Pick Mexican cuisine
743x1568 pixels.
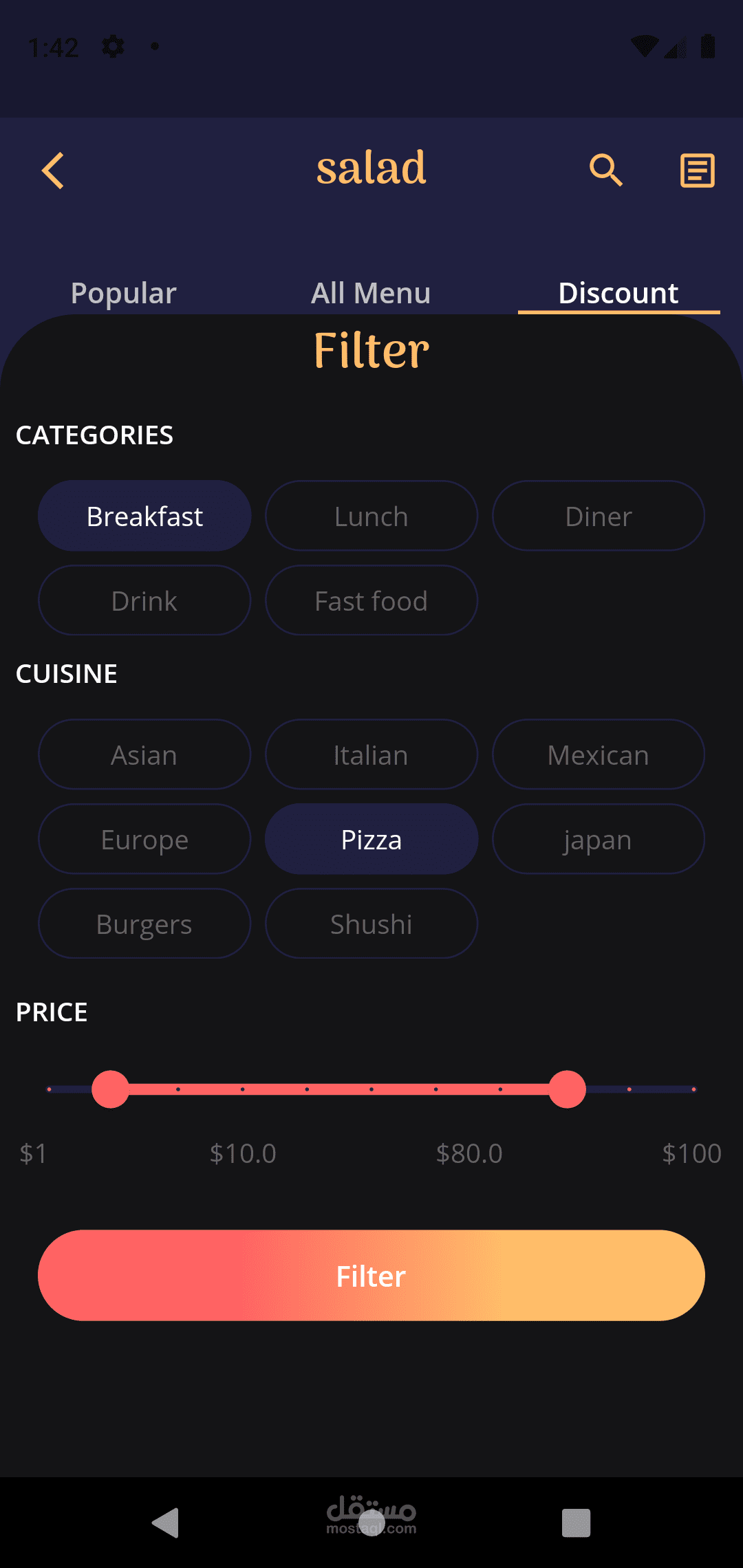coord(599,754)
